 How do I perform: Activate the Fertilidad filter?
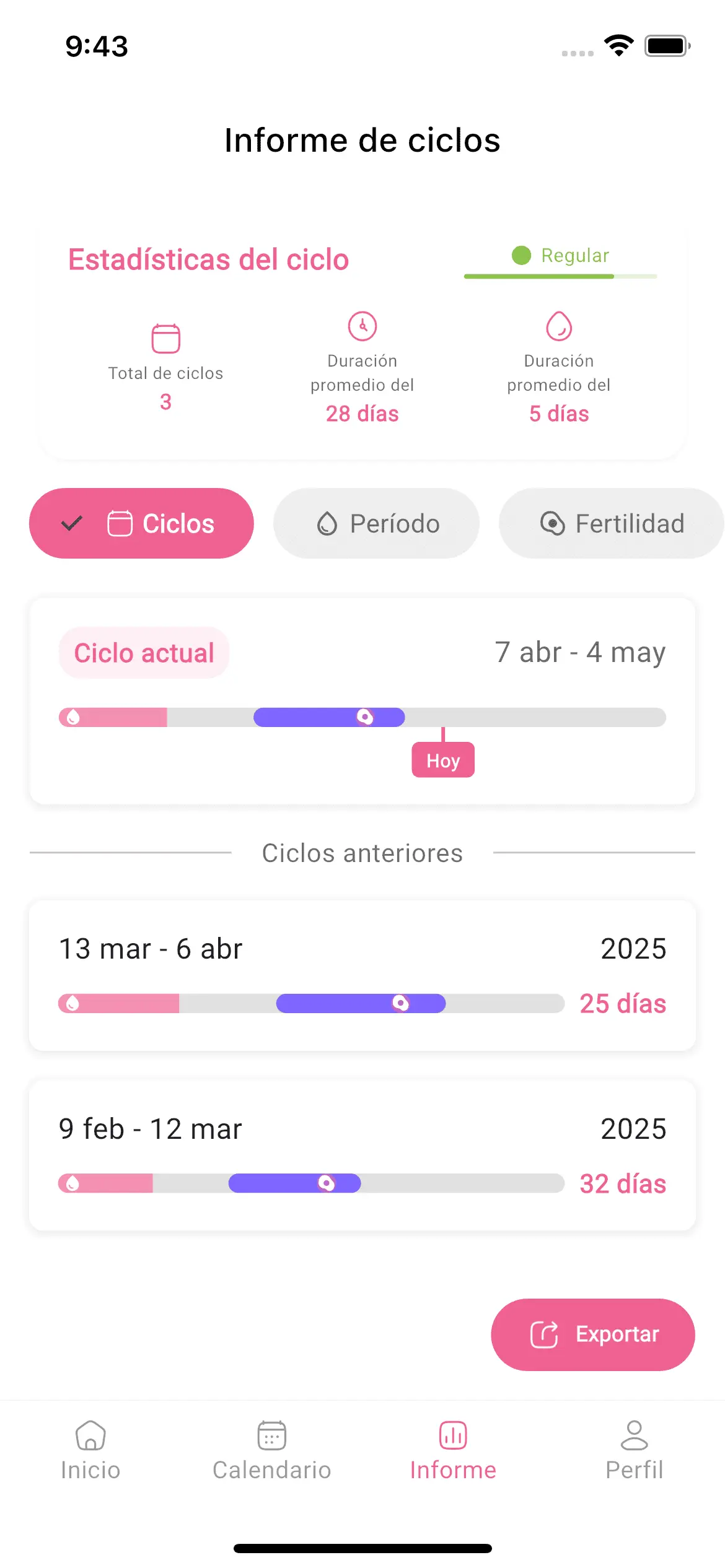pos(610,523)
